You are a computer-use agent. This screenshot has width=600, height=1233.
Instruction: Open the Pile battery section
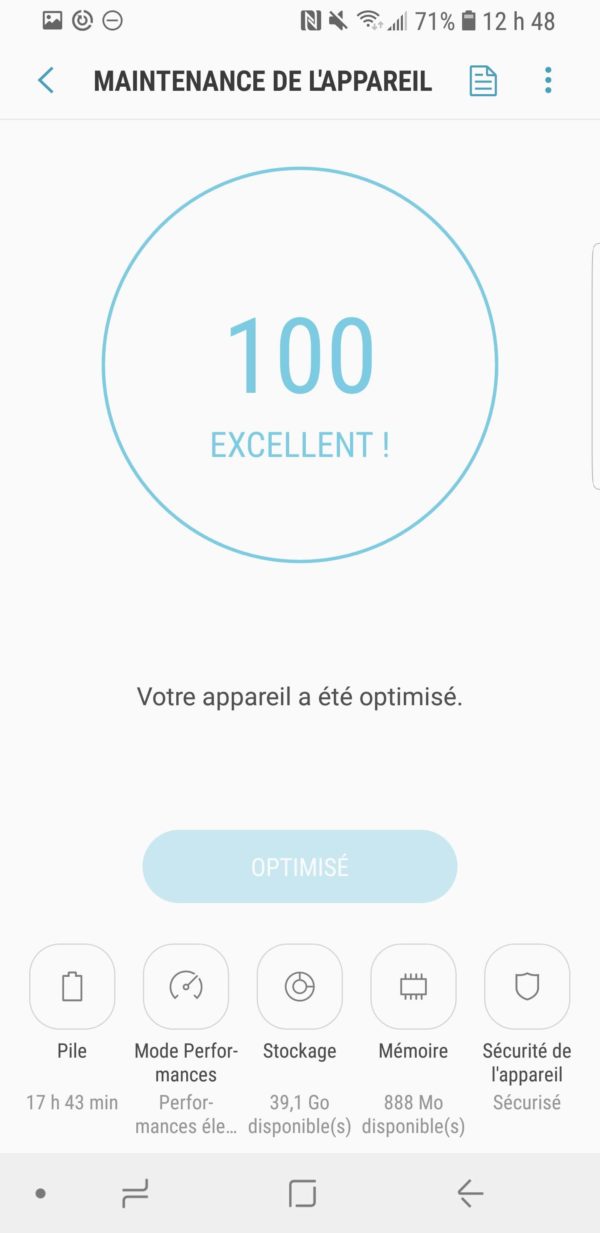pyautogui.click(x=72, y=987)
